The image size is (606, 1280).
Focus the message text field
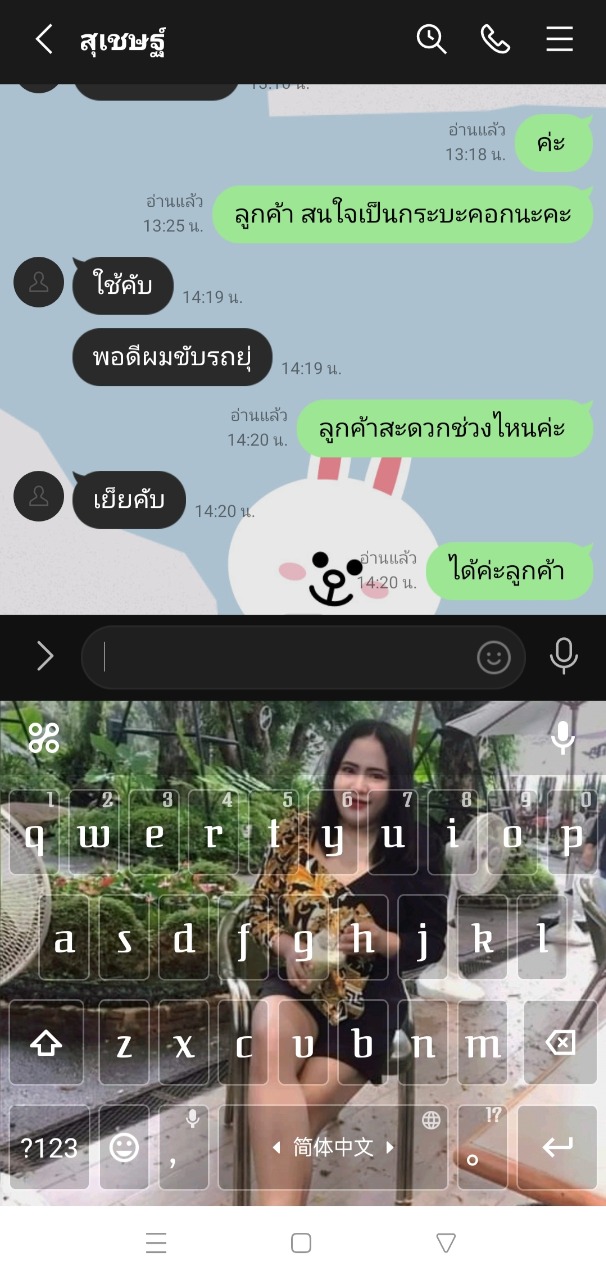[285, 657]
